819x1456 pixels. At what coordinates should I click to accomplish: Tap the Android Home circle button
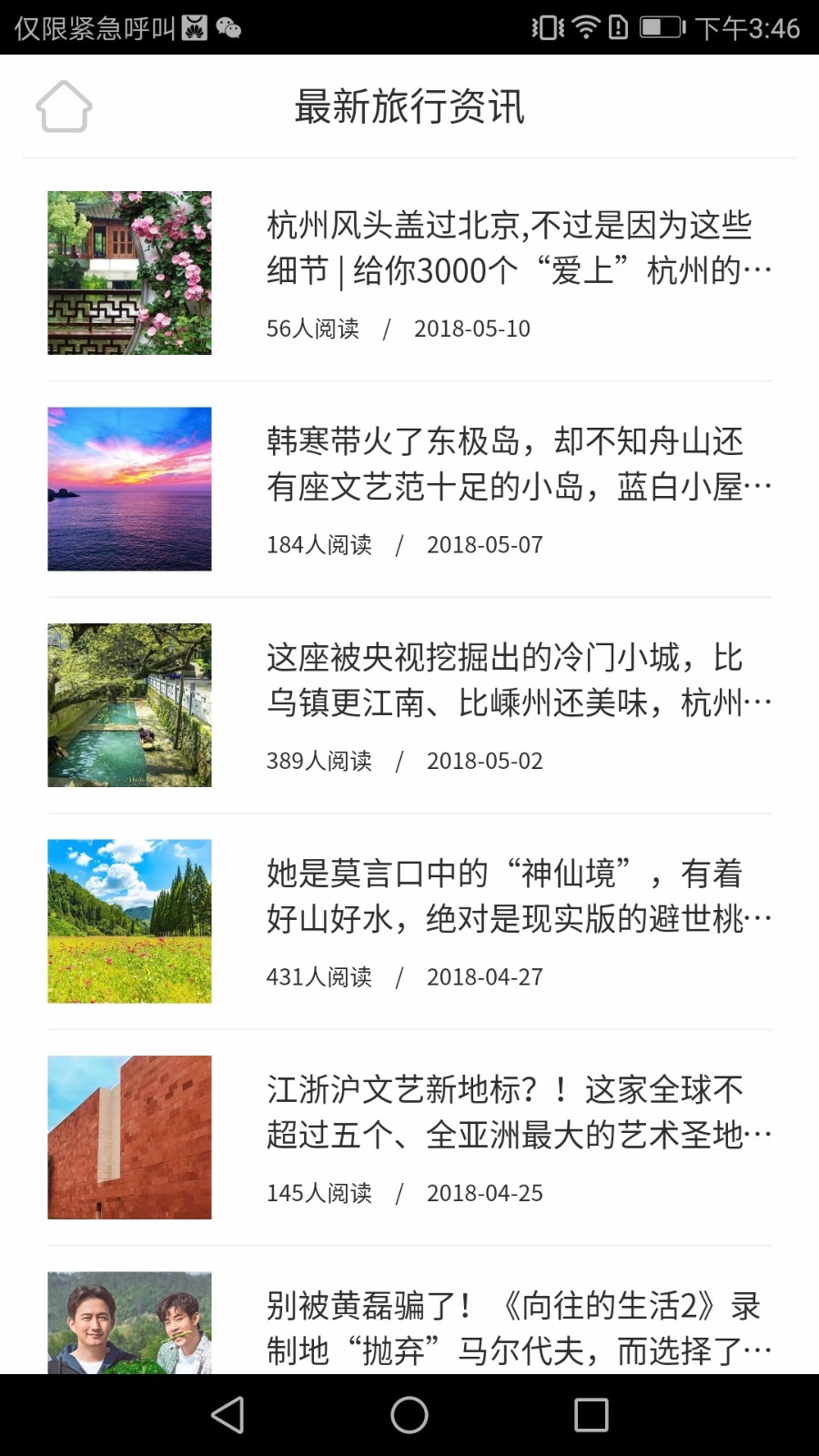[x=409, y=1416]
